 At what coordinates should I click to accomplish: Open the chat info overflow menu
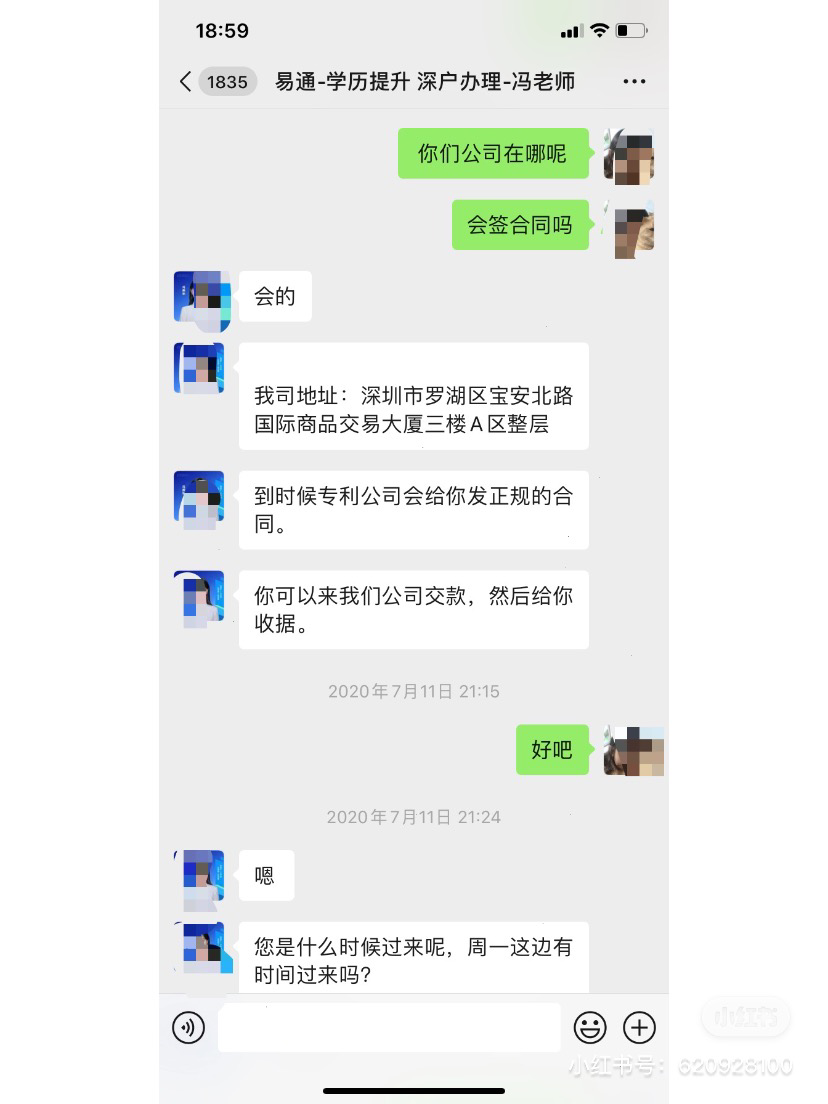(x=634, y=82)
